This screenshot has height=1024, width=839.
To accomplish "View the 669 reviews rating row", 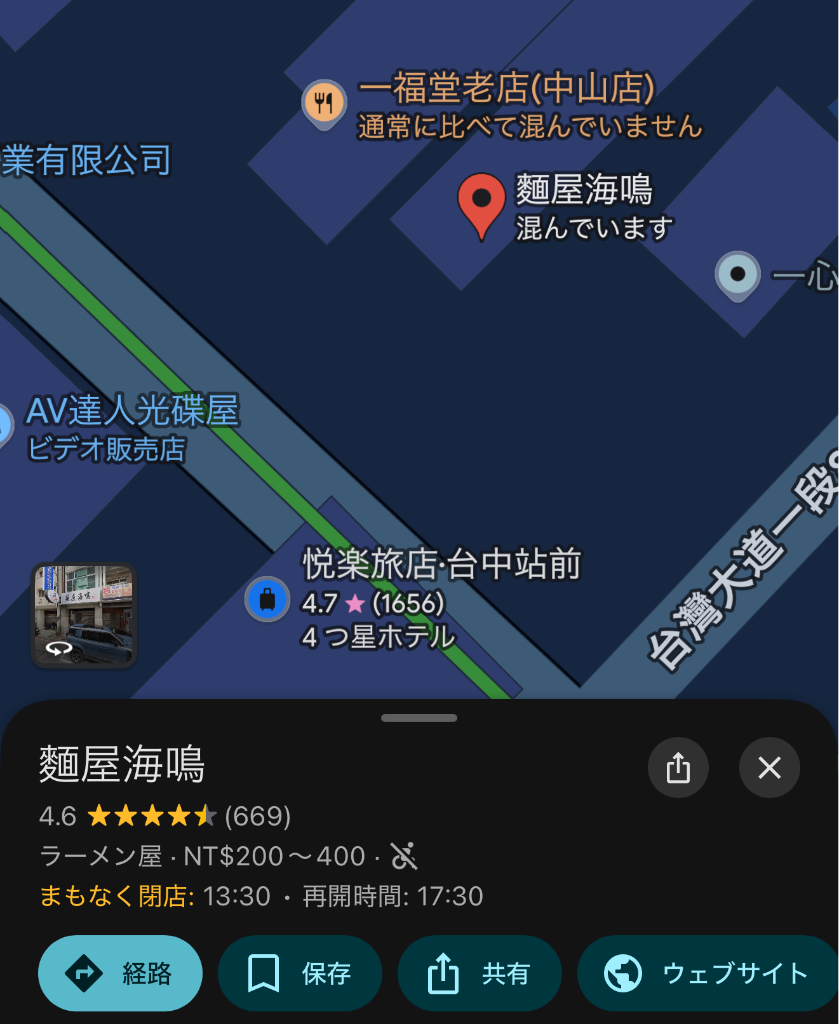I will coord(165,816).
